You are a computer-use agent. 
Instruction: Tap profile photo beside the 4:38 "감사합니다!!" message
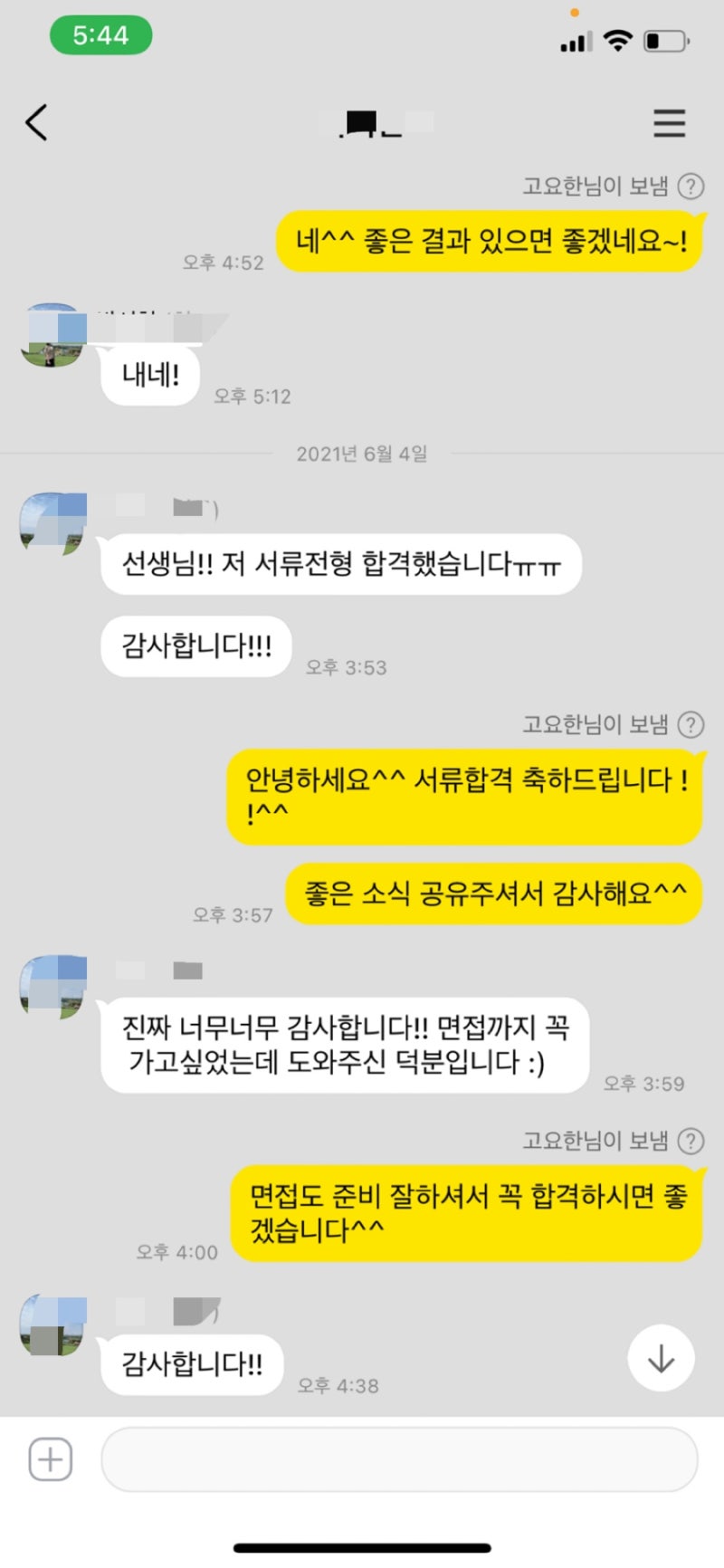(x=52, y=1324)
